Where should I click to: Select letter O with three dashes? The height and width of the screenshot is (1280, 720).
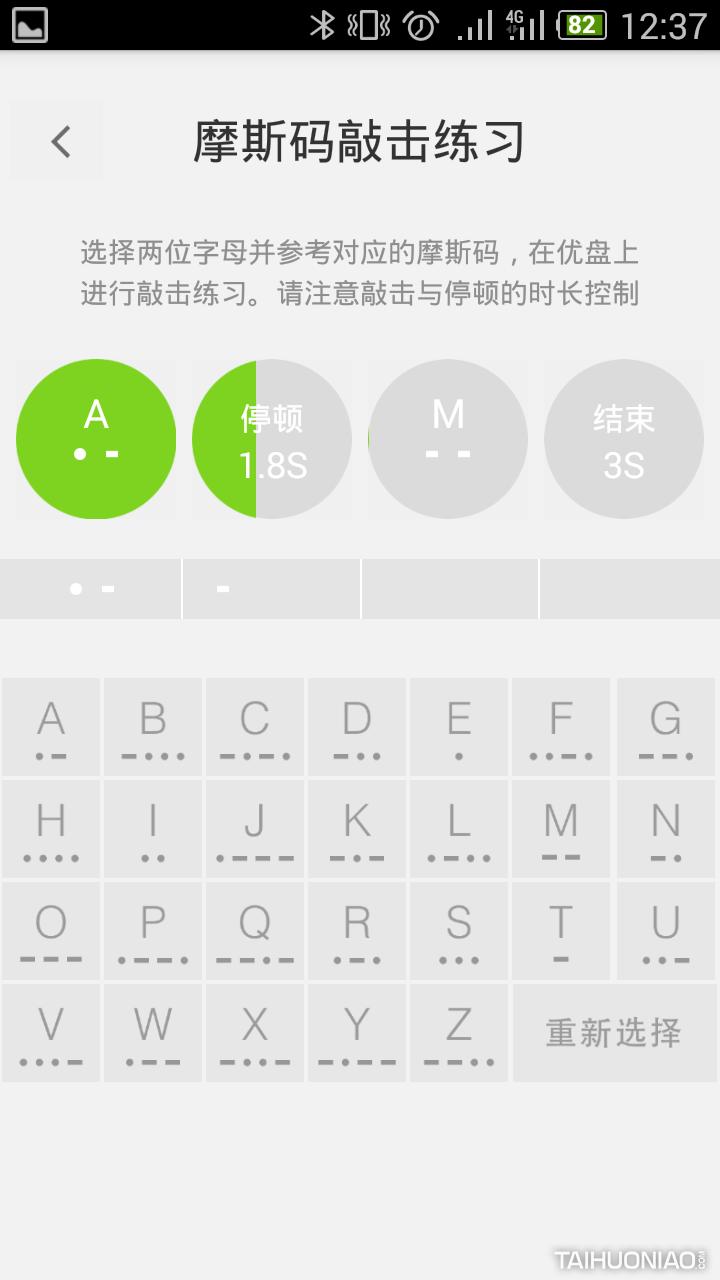(x=50, y=931)
